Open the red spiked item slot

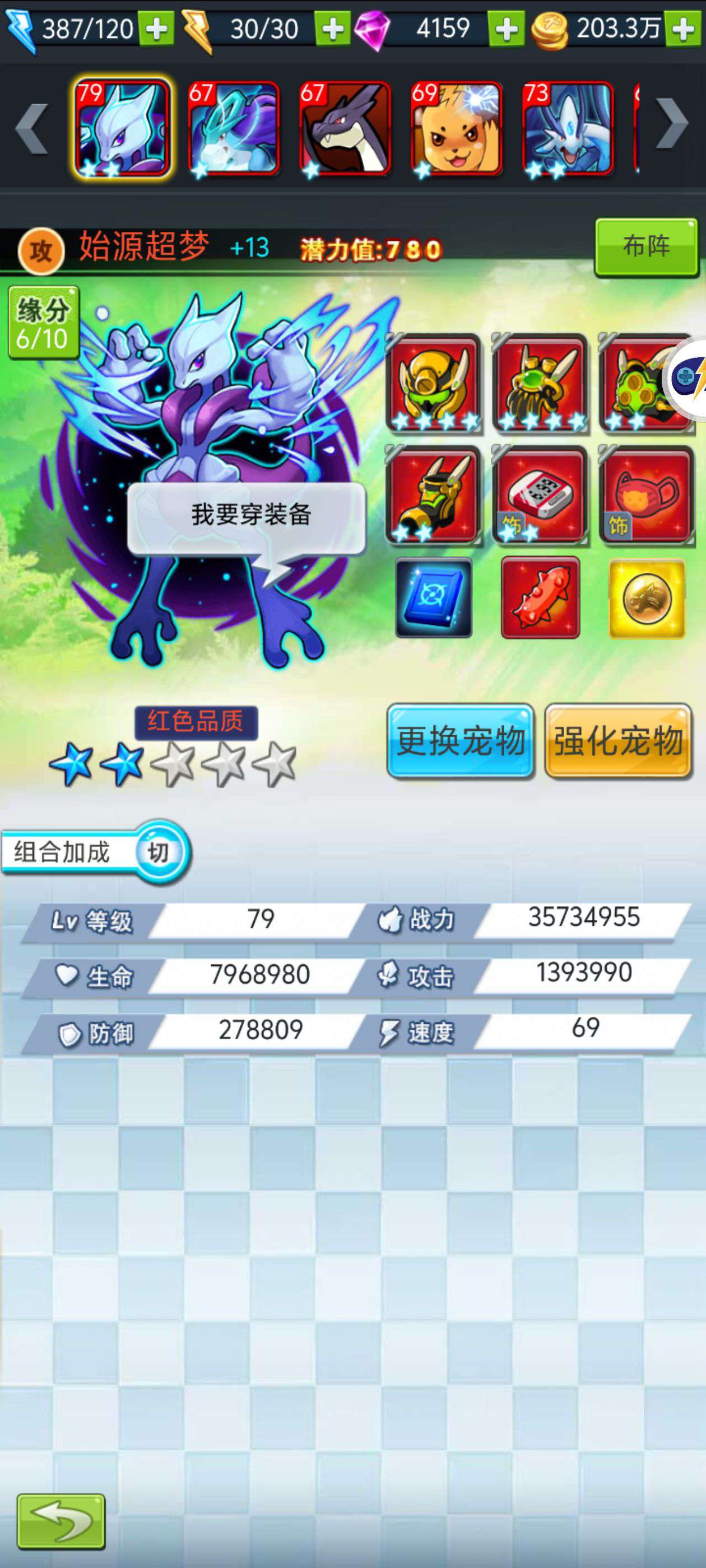click(540, 598)
